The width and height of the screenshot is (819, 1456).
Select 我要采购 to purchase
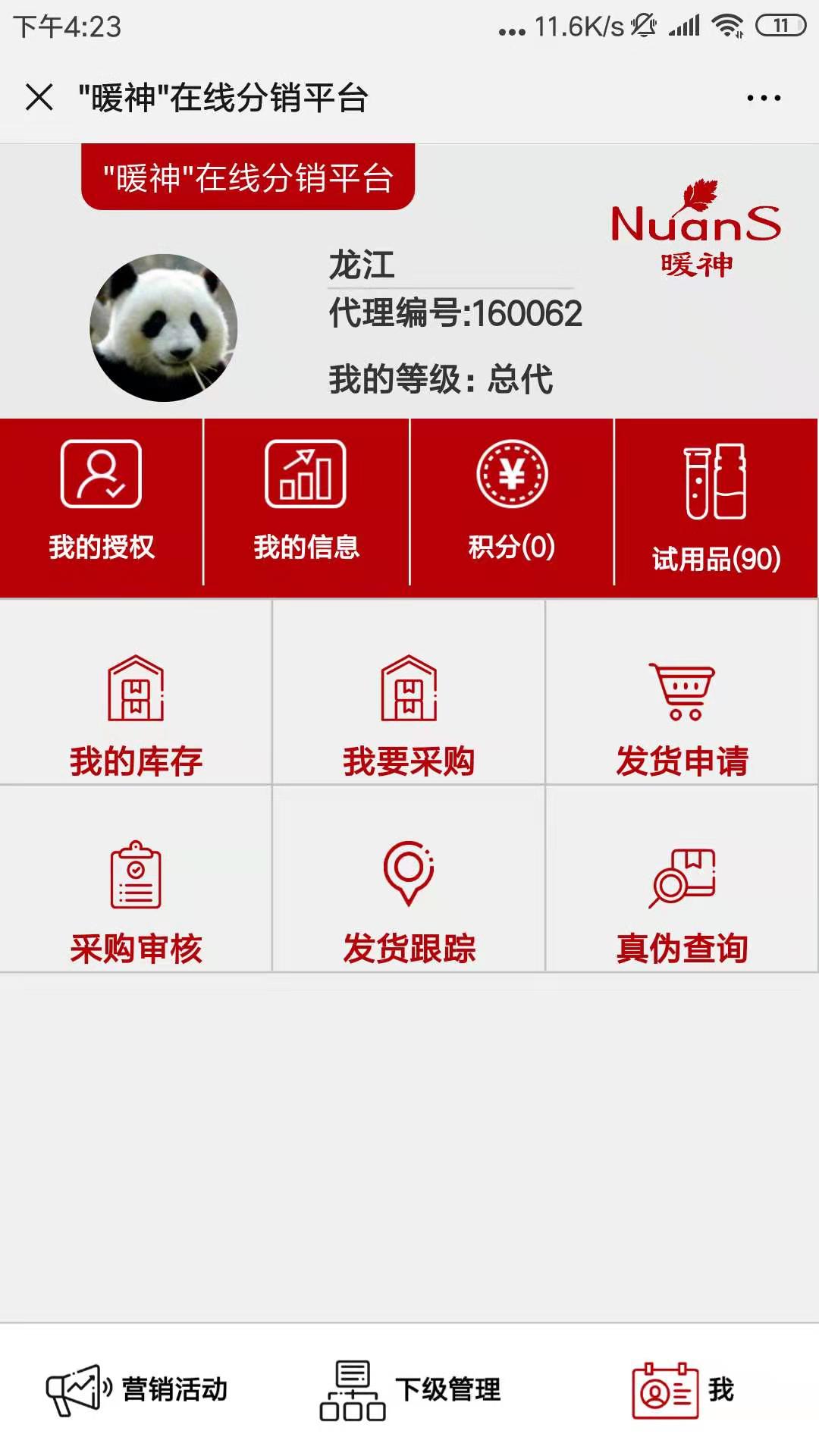pyautogui.click(x=409, y=692)
